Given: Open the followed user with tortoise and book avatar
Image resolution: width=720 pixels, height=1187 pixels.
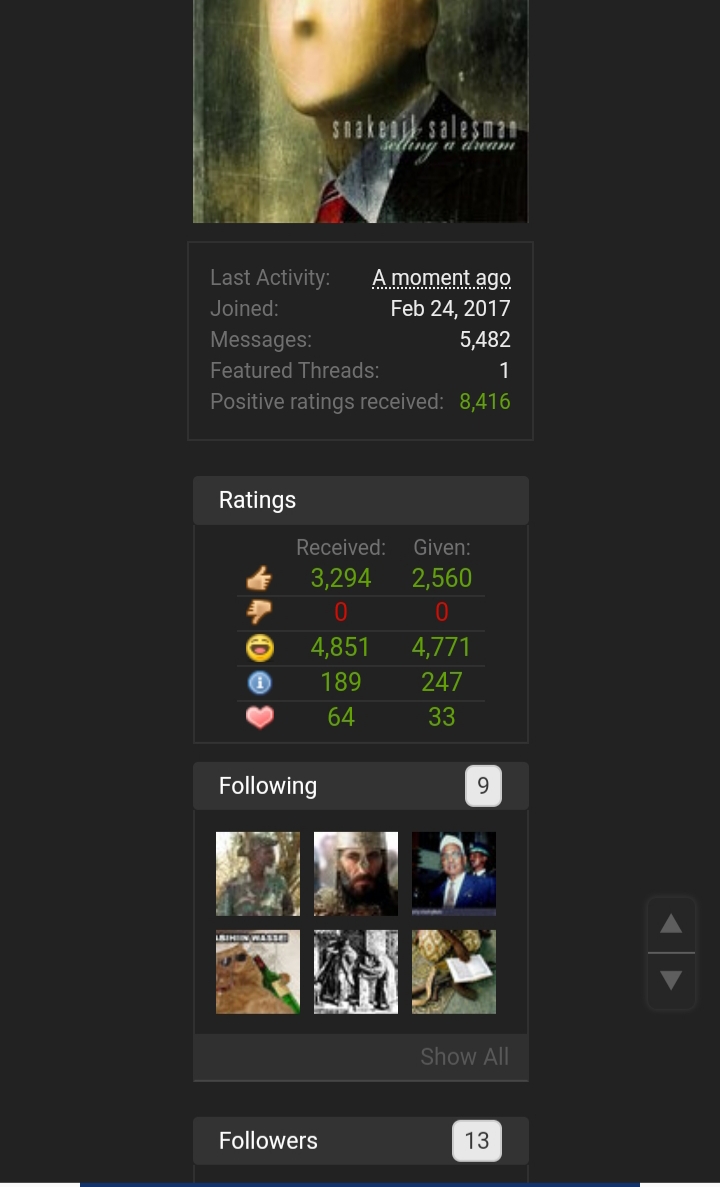Looking at the screenshot, I should [454, 971].
